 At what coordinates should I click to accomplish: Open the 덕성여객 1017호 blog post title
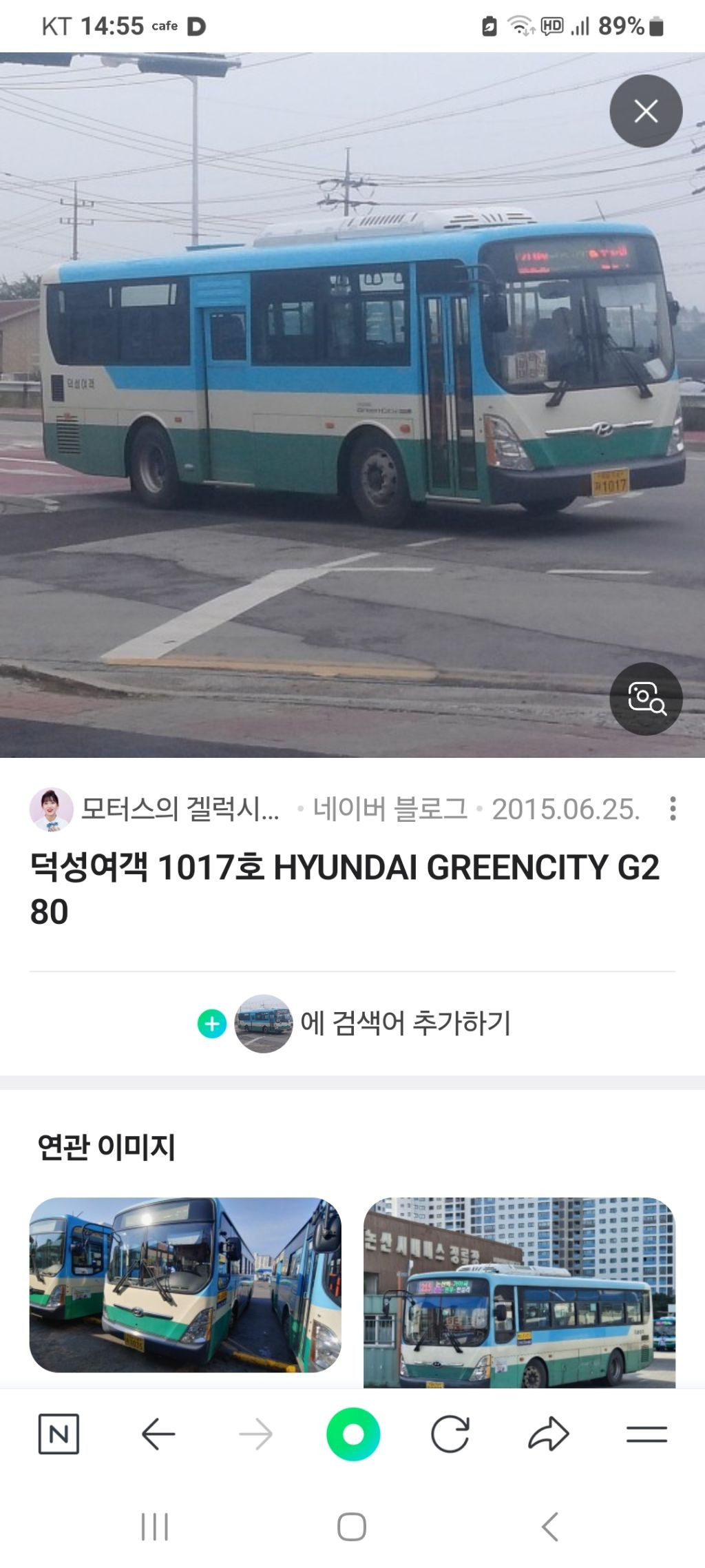click(x=344, y=889)
